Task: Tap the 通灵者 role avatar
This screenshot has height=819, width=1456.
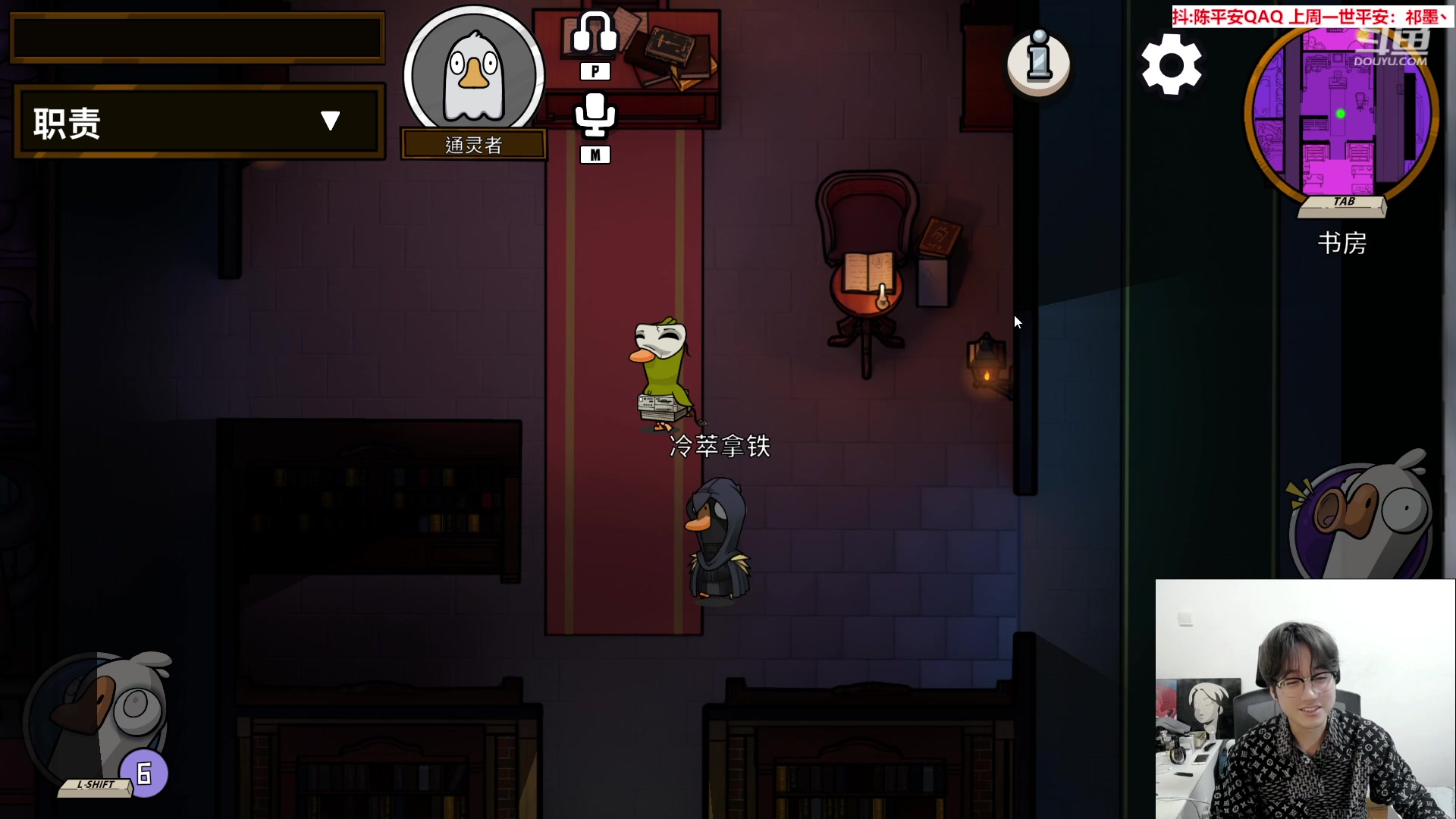Action: click(x=474, y=76)
